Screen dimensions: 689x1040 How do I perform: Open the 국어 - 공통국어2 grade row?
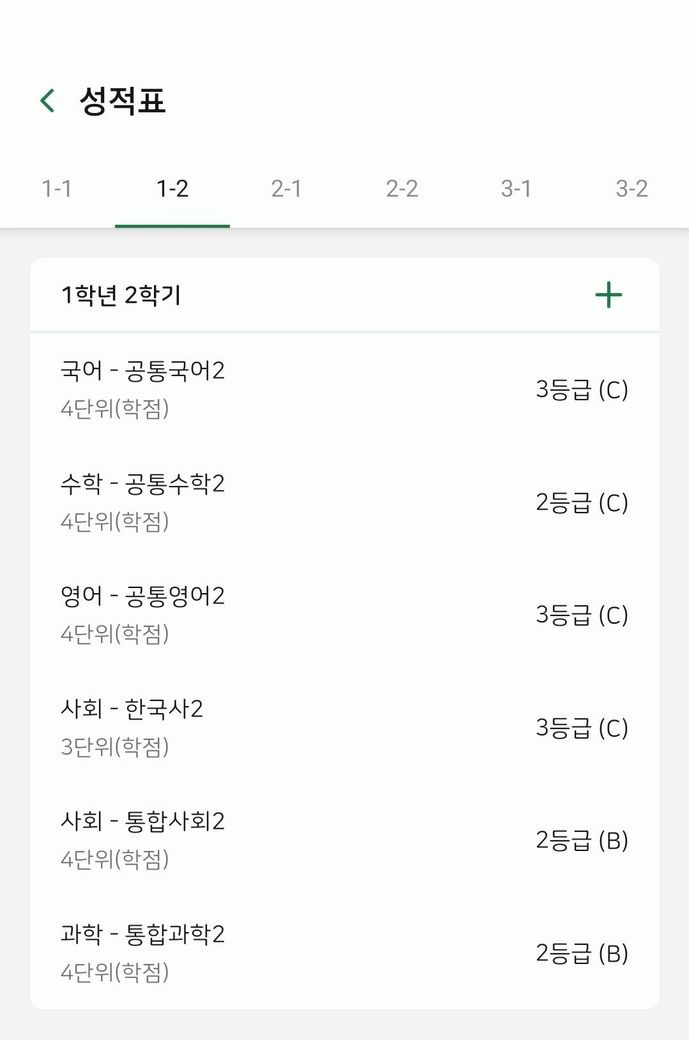click(x=344, y=389)
